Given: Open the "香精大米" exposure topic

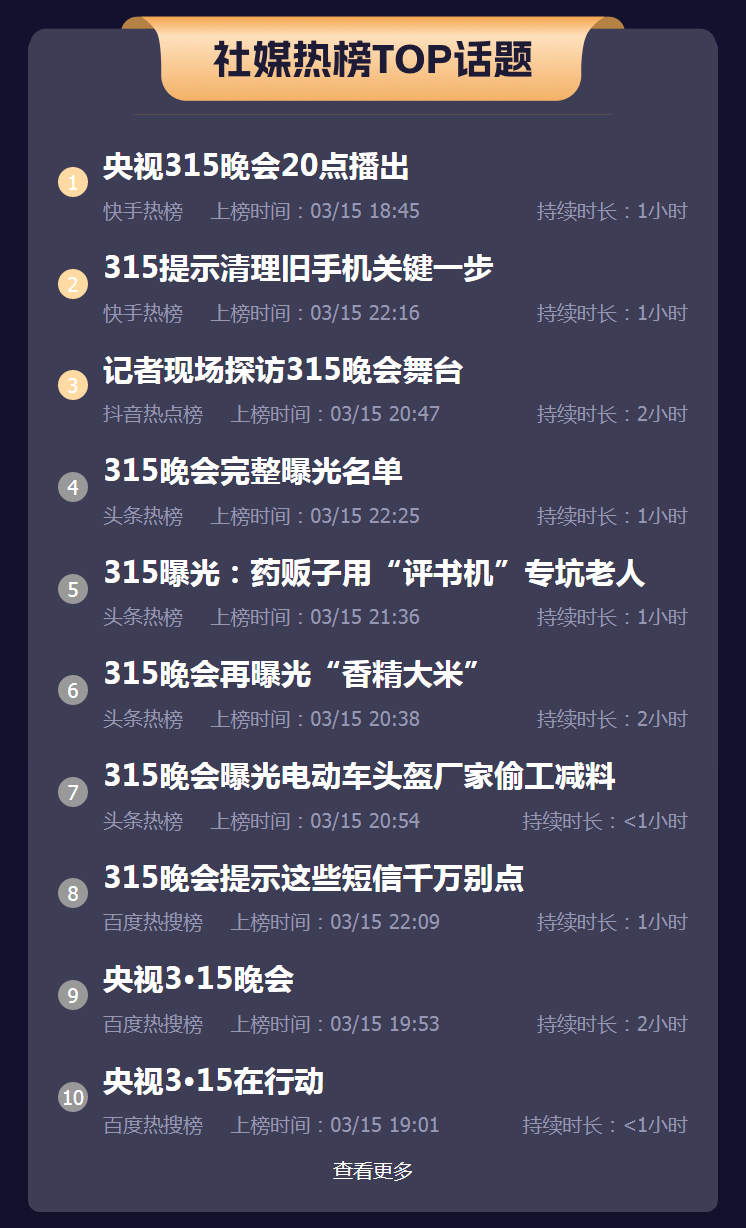Looking at the screenshot, I should click(x=293, y=674).
